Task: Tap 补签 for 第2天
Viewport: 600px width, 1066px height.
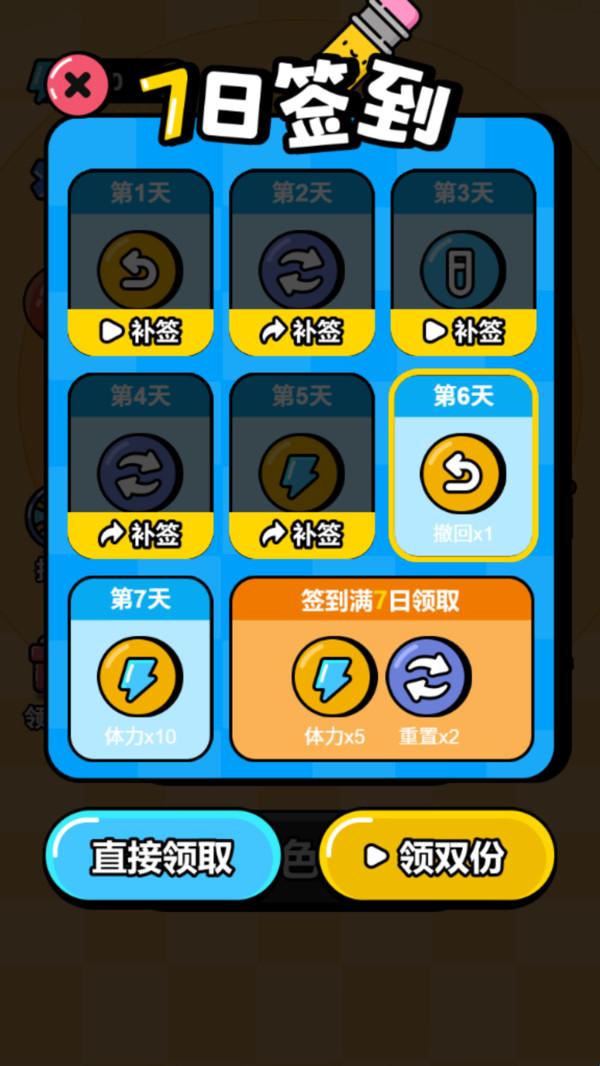Action: click(301, 332)
